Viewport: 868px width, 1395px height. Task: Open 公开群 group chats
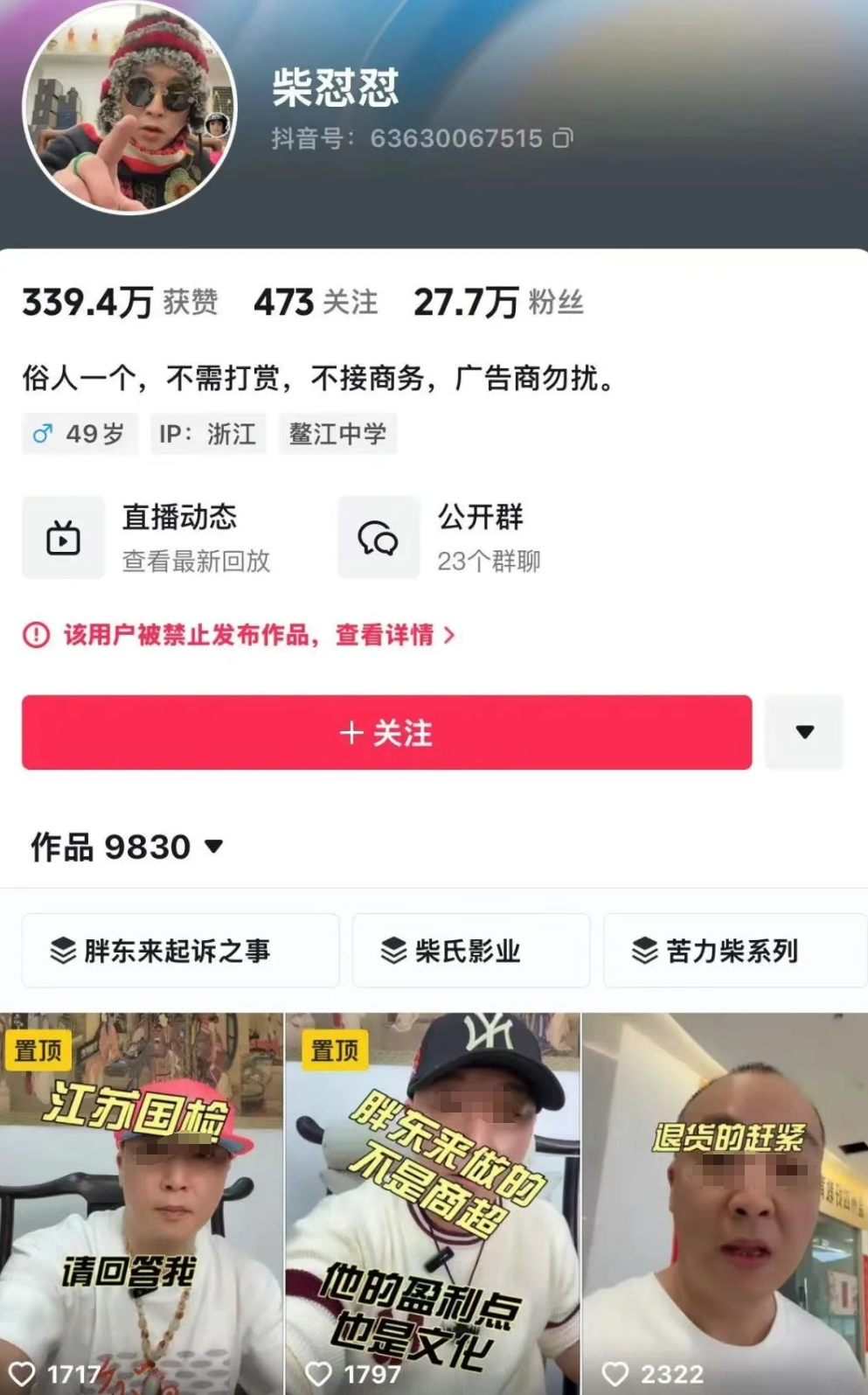coord(441,537)
